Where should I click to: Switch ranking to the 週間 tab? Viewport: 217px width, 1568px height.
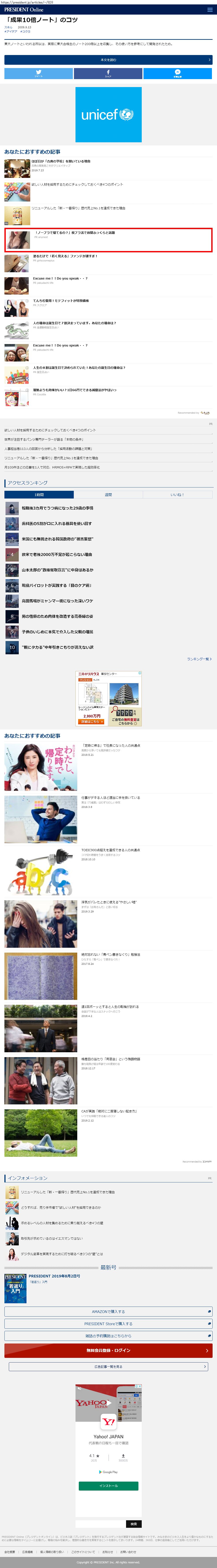(108, 494)
